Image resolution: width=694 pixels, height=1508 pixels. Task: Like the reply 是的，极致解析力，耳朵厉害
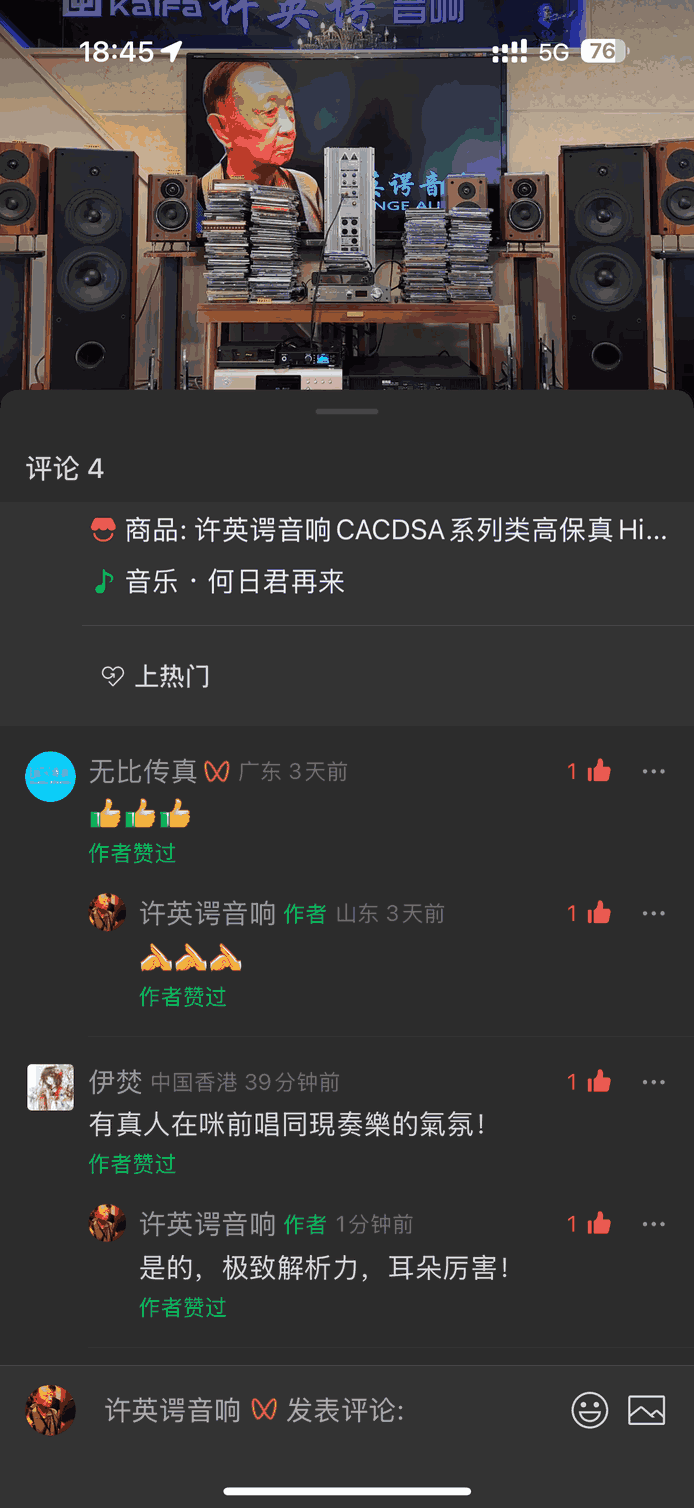[598, 1224]
